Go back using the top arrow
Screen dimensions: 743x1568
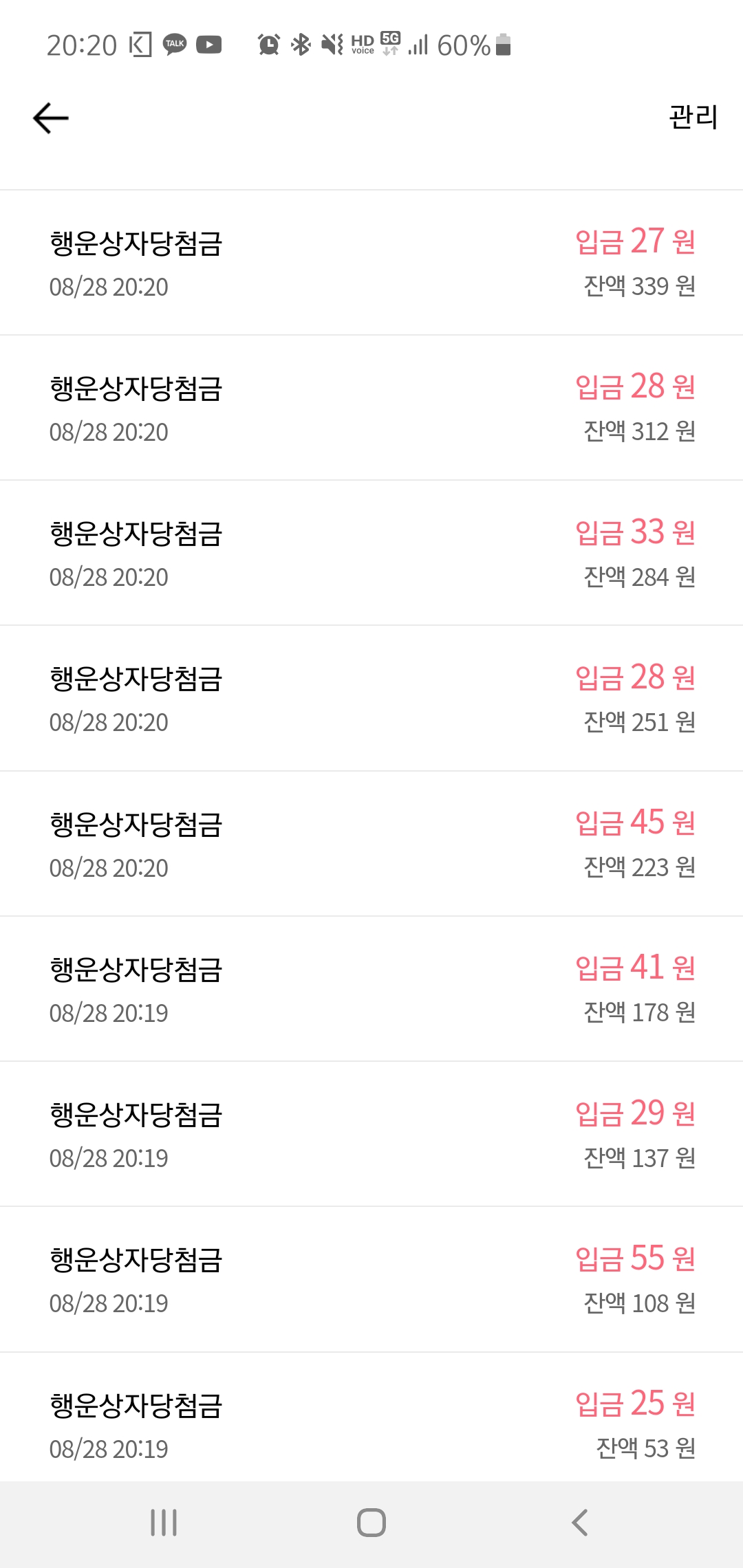click(51, 118)
